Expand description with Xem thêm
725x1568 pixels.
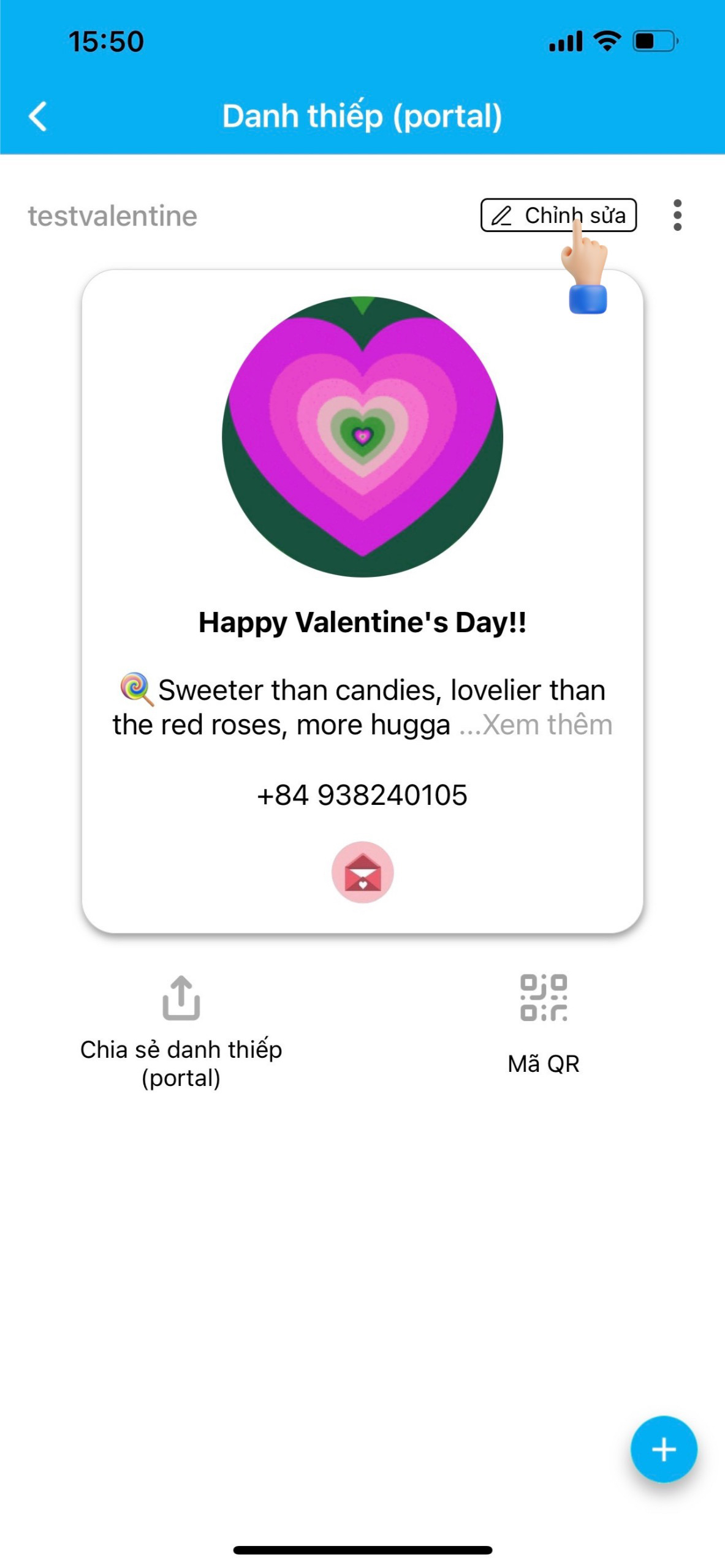(547, 725)
